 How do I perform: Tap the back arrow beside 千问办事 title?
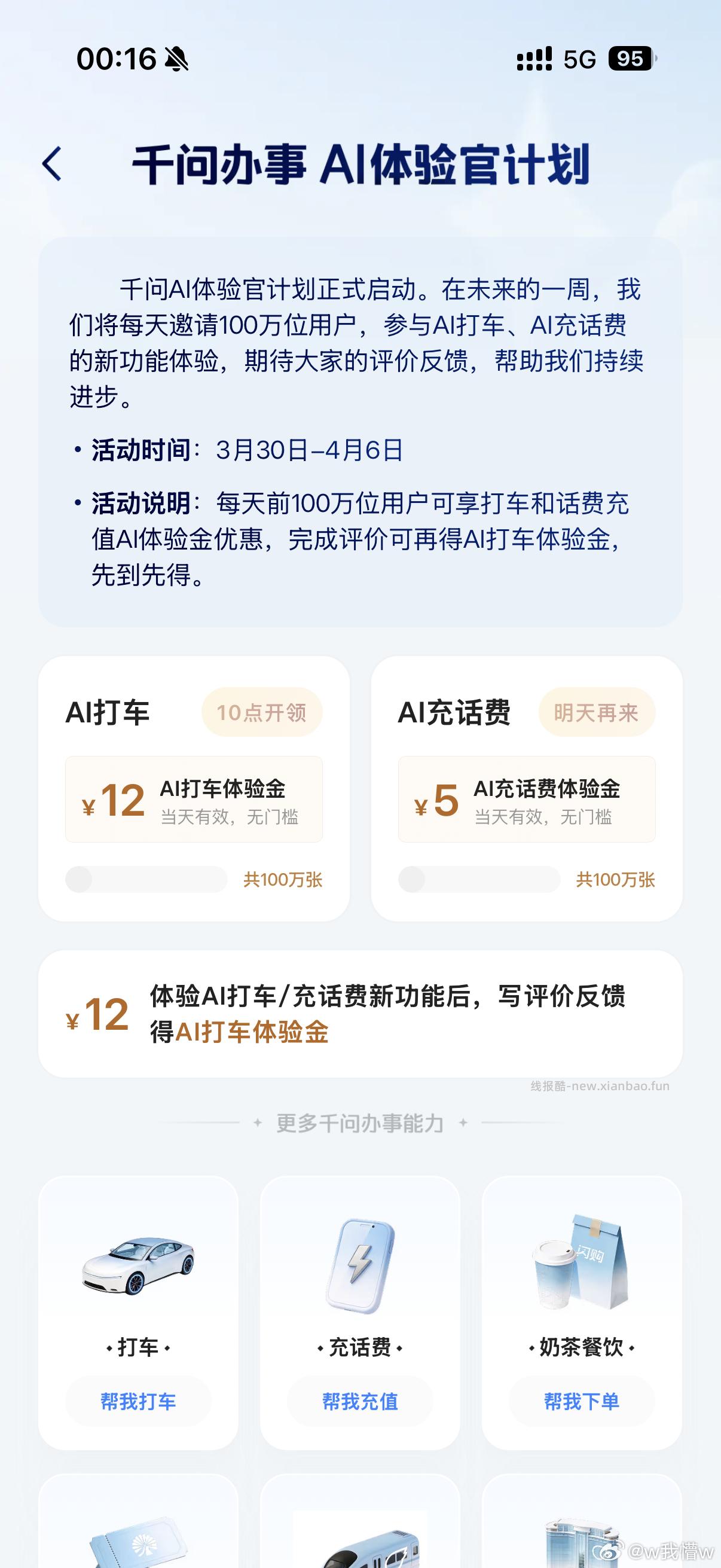[53, 164]
